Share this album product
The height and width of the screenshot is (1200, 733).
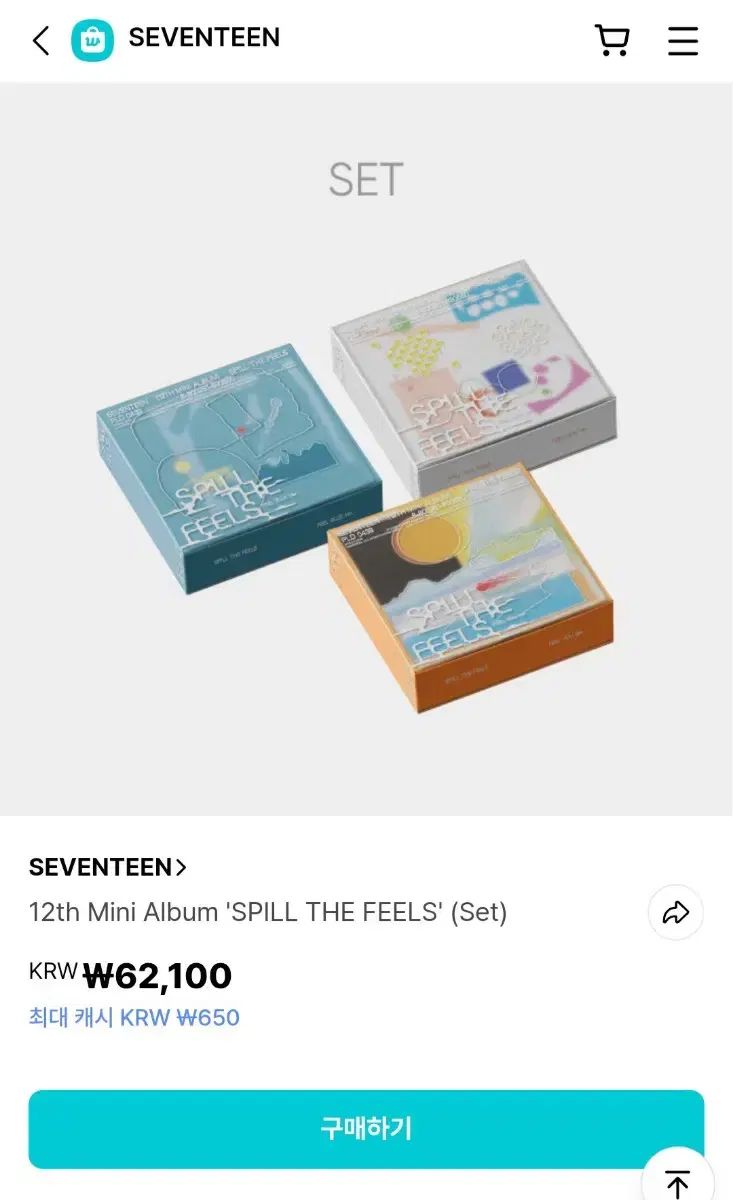pyautogui.click(x=676, y=912)
